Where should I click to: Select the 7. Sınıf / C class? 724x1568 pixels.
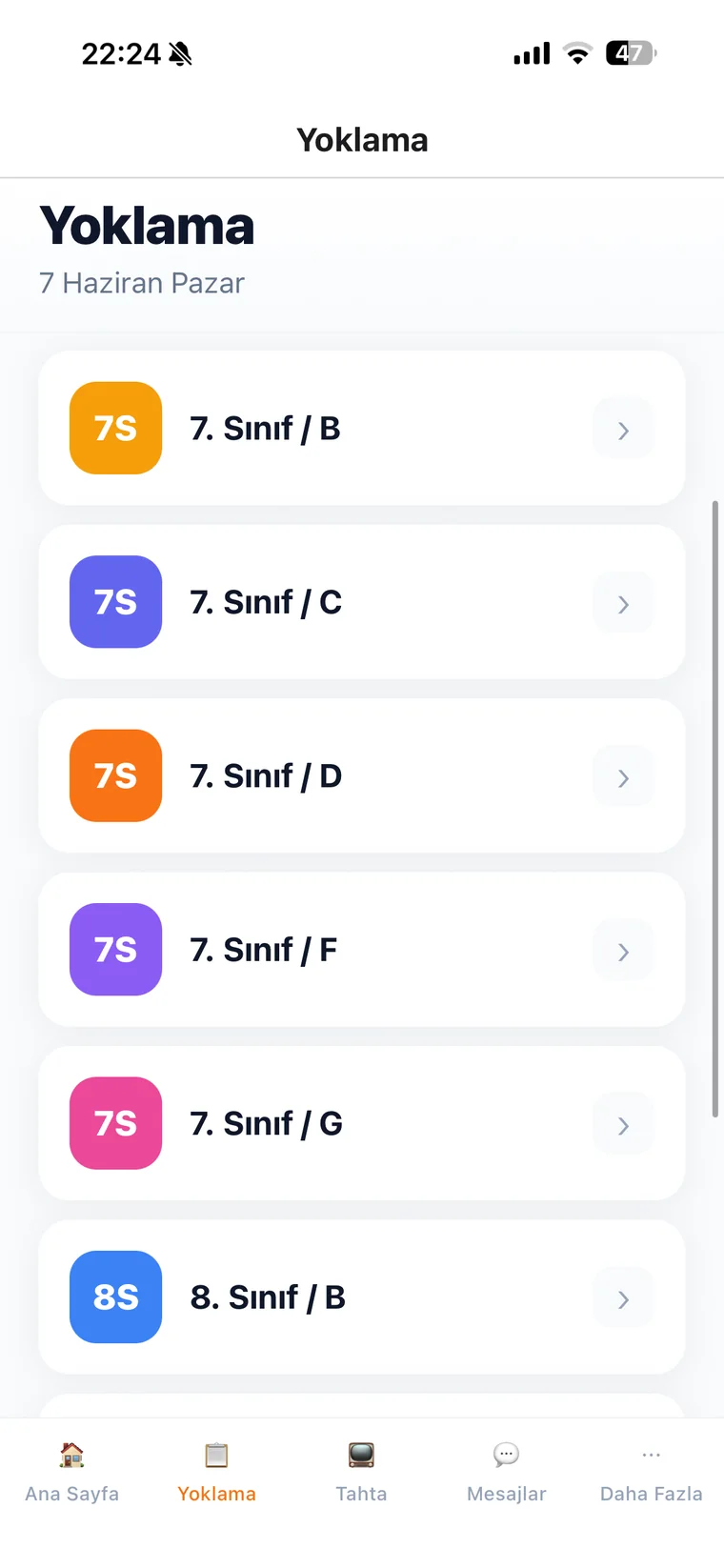click(362, 602)
